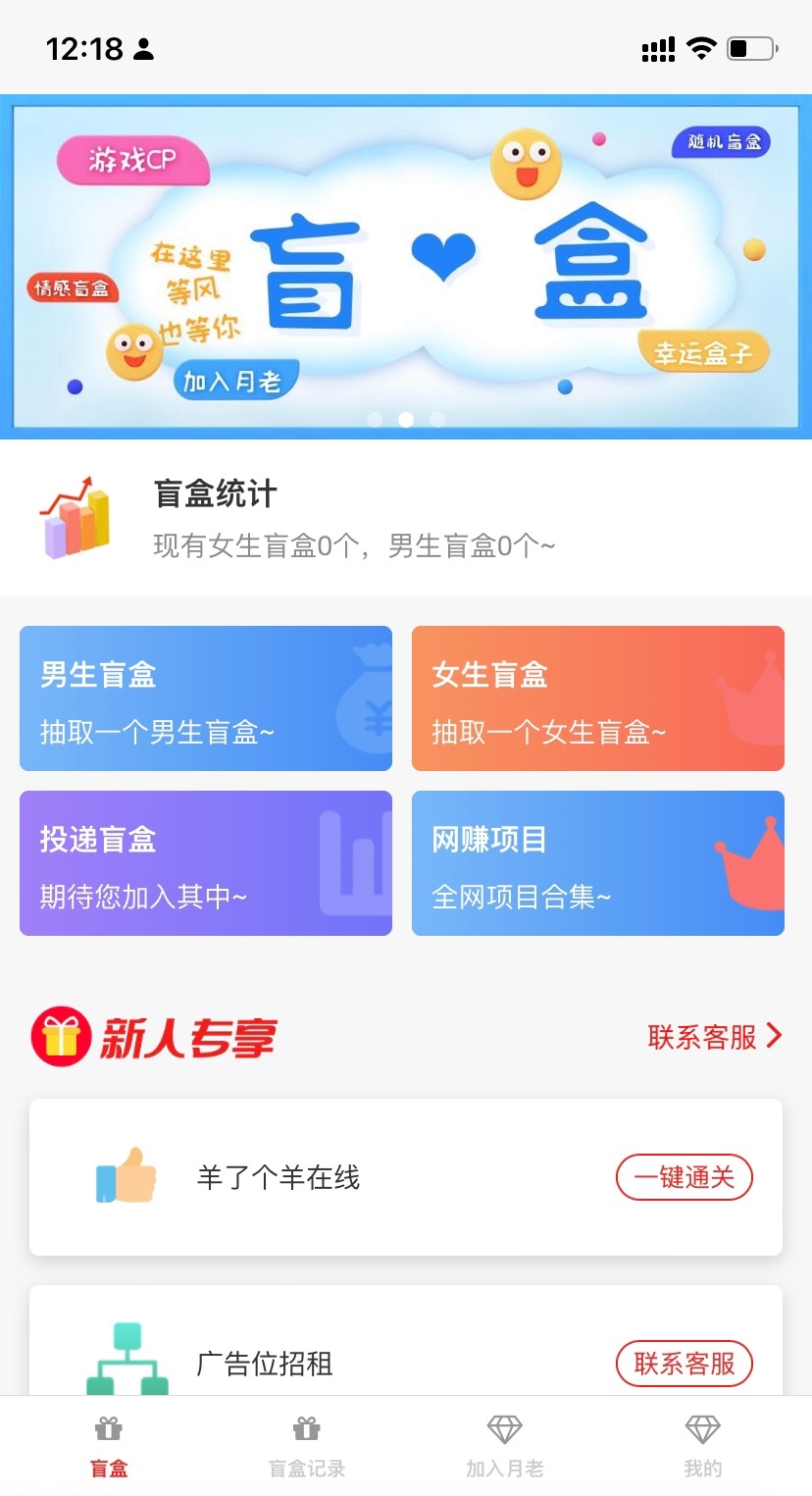Open the 女生盲盒 card
Image resolution: width=812 pixels, height=1496 pixels.
point(598,697)
